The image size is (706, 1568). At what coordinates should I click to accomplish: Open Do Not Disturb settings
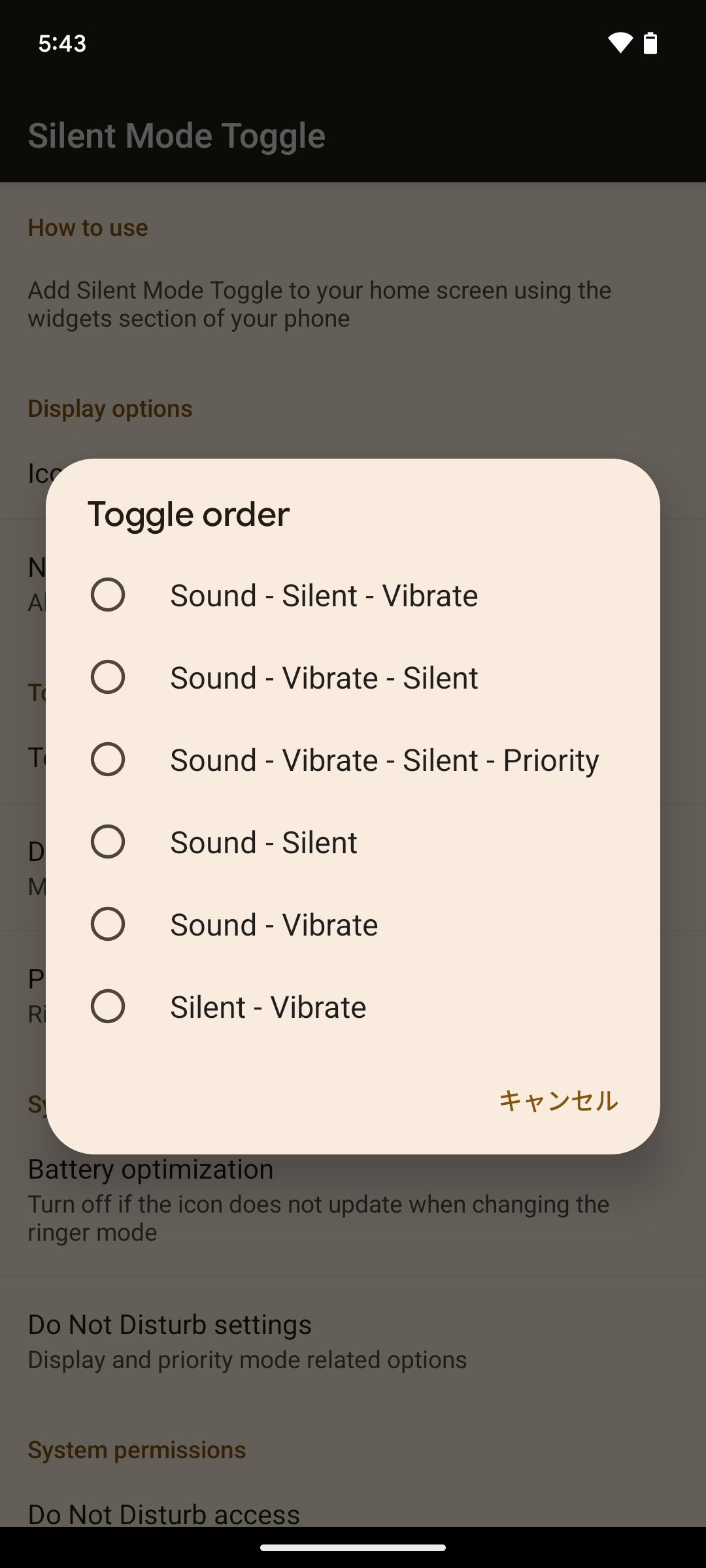(169, 1324)
